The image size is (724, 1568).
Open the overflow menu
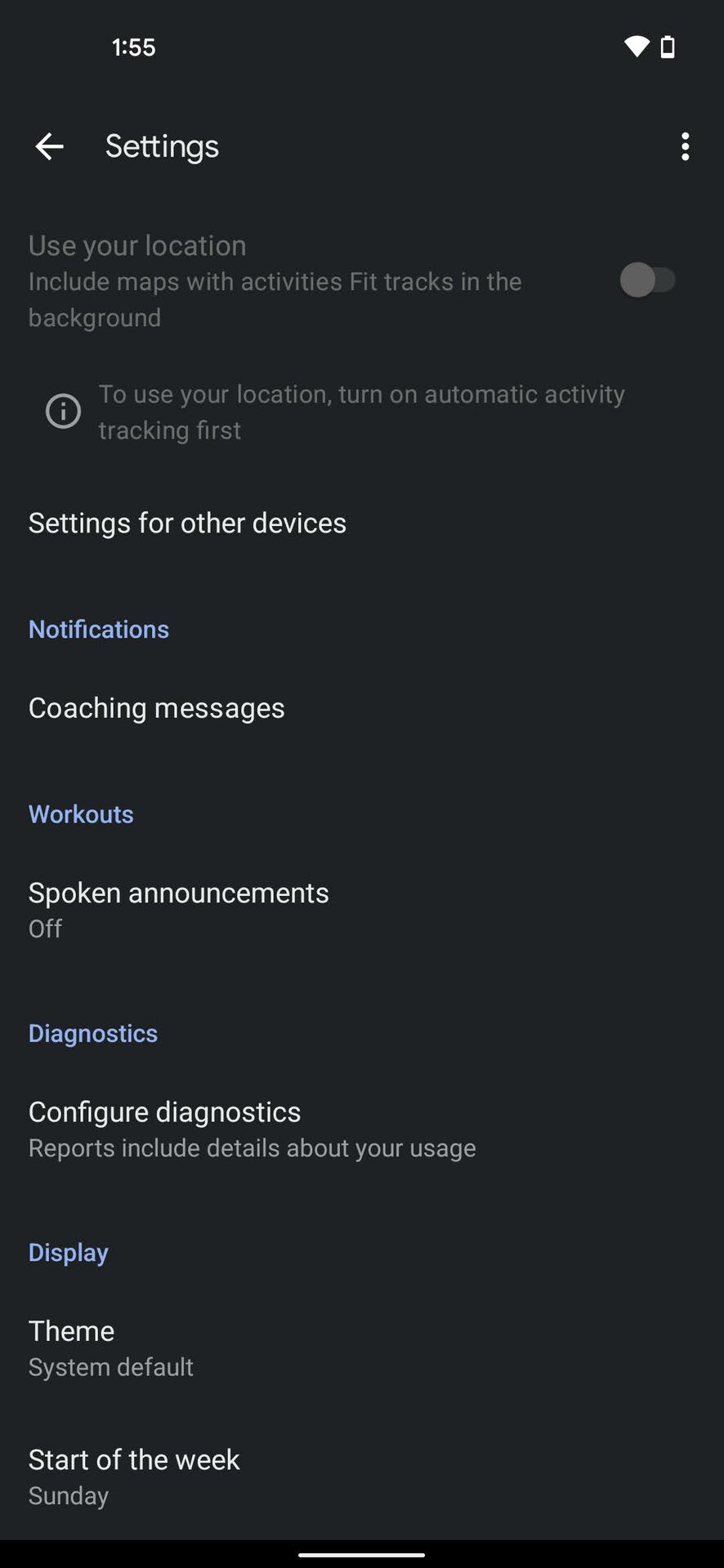point(685,147)
